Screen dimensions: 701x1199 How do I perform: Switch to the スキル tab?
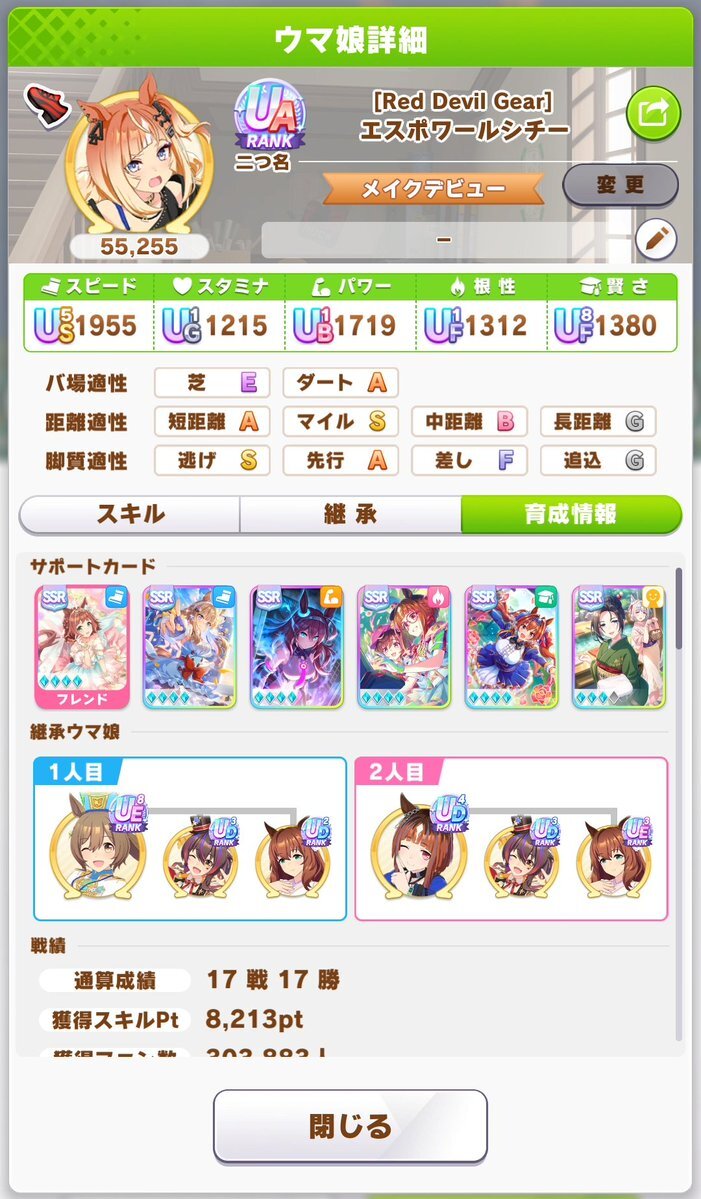pos(130,514)
